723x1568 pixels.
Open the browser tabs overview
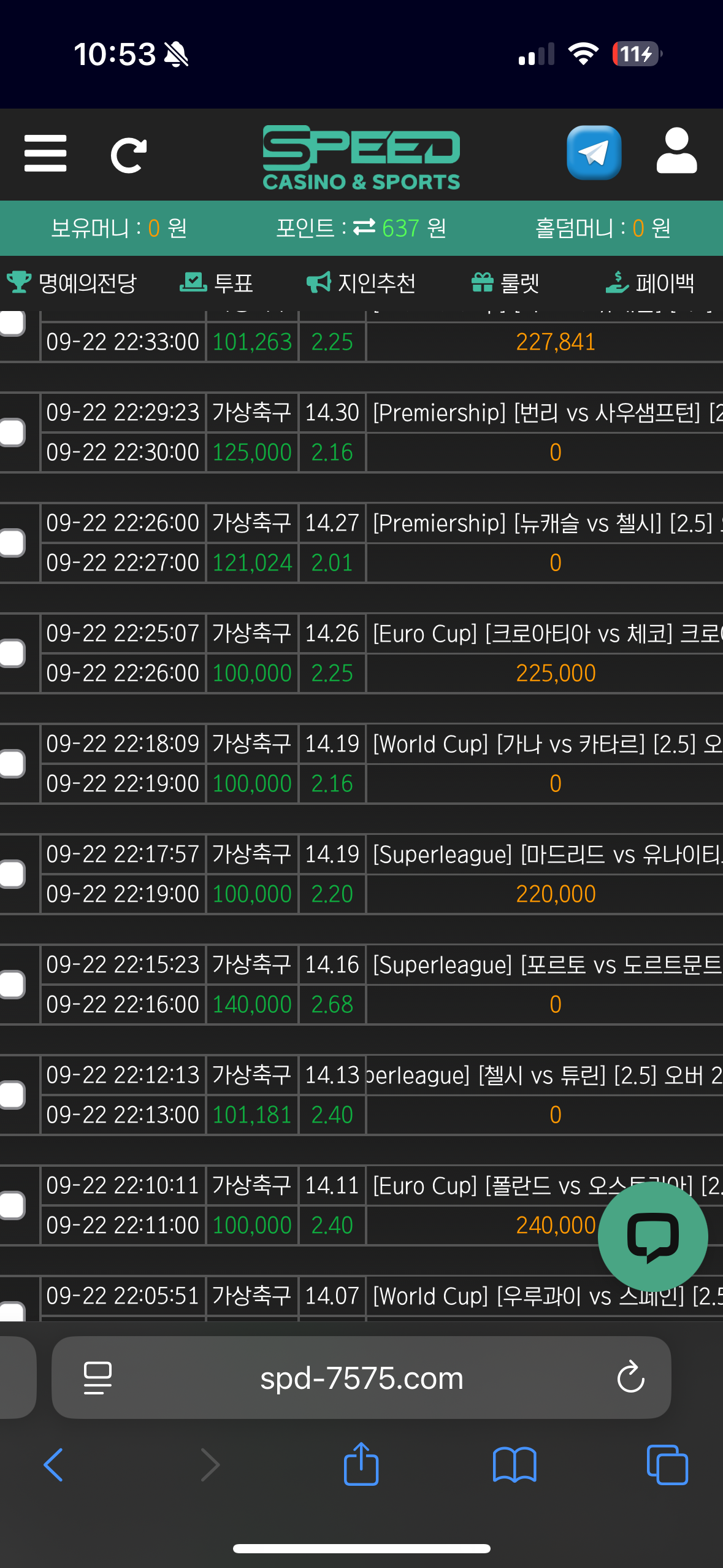(x=667, y=1465)
